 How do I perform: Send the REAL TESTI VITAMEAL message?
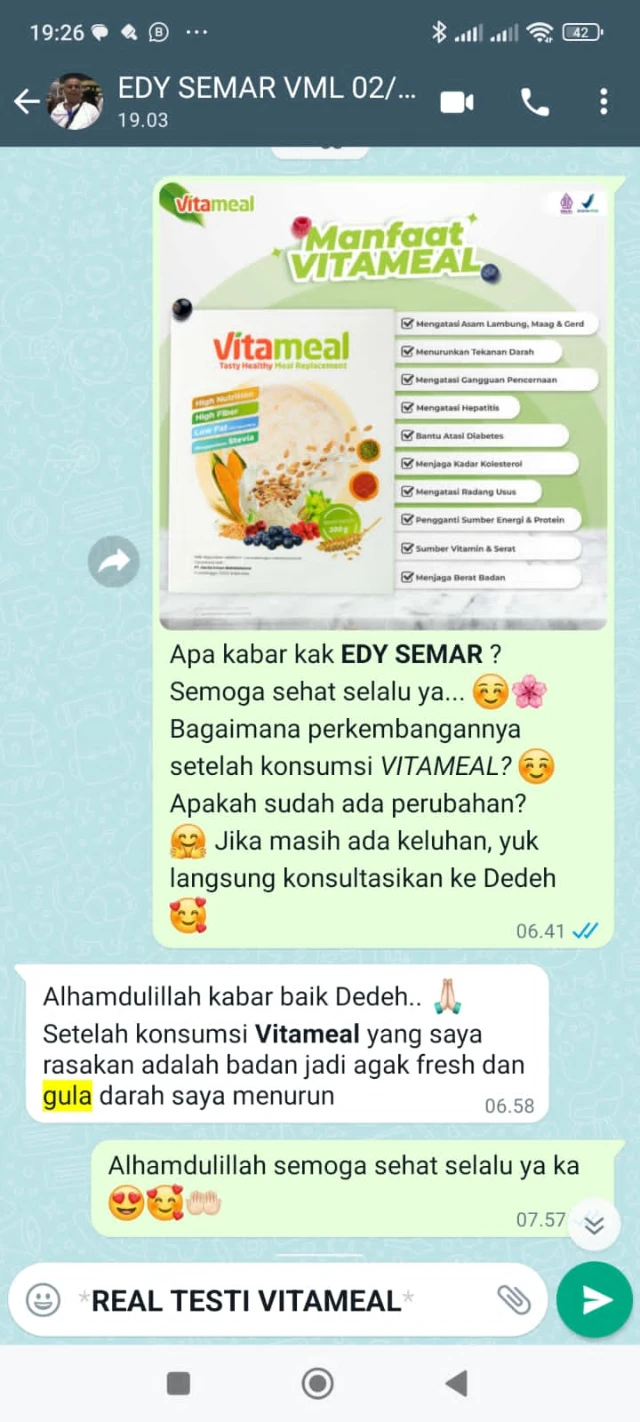[x=595, y=1300]
